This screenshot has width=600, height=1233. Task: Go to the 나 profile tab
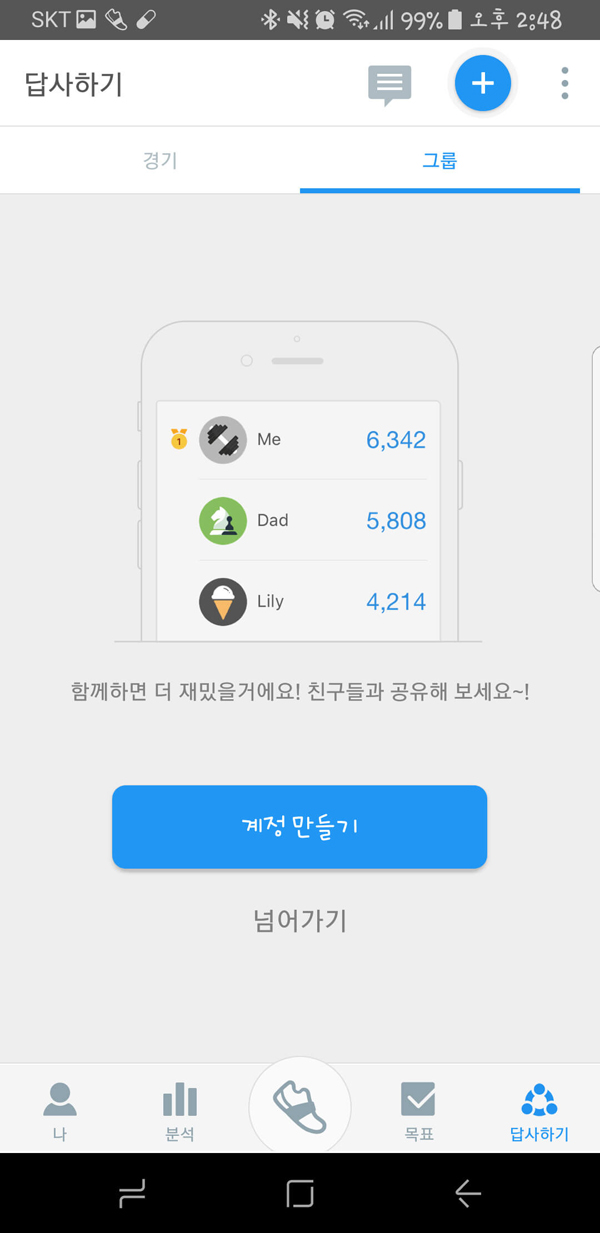point(60,1111)
